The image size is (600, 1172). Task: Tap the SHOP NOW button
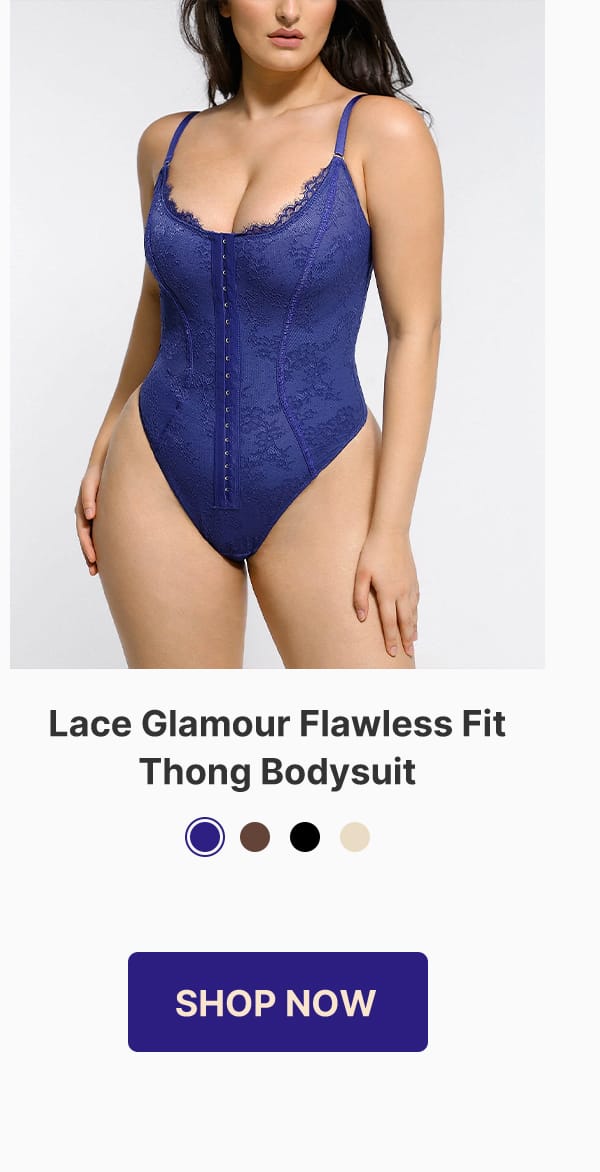click(x=277, y=1001)
